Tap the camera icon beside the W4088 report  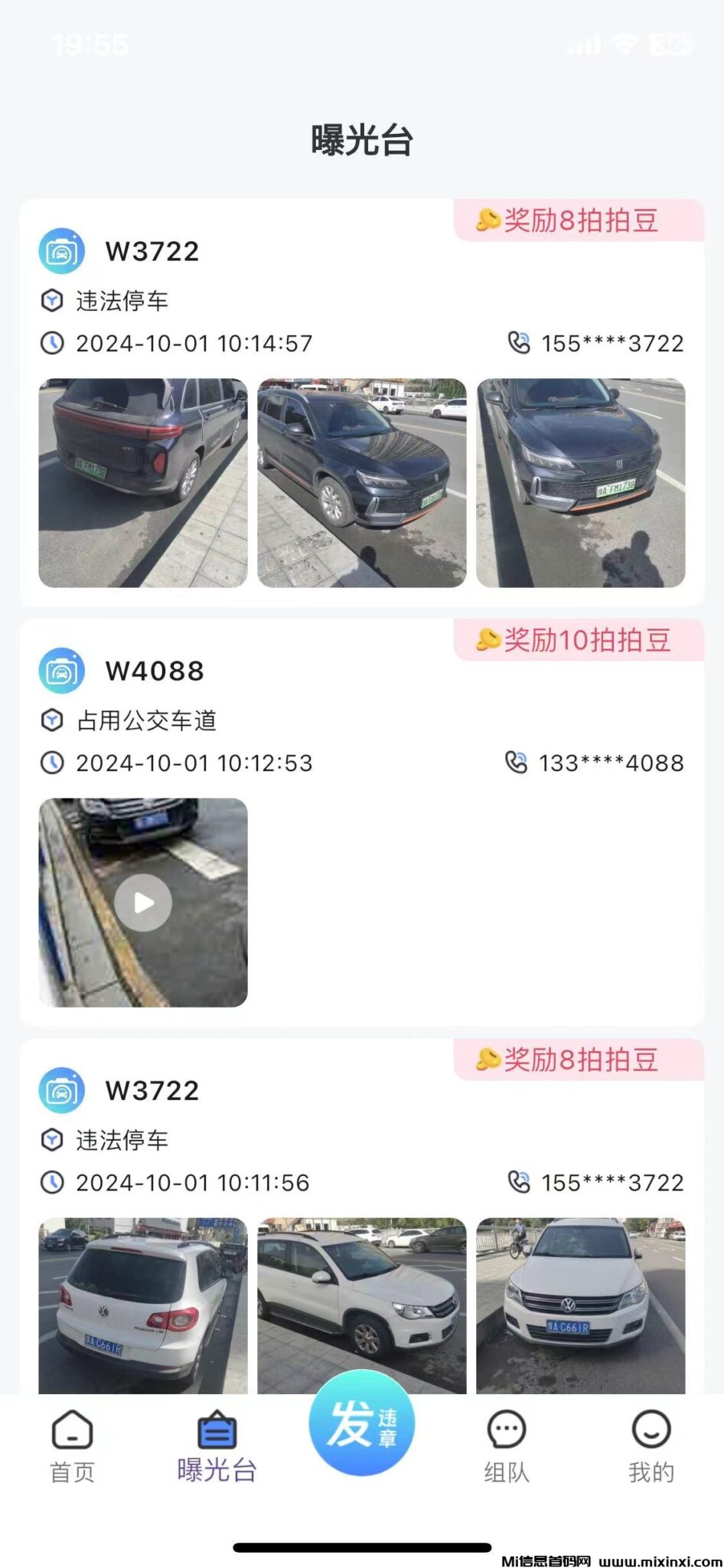62,671
